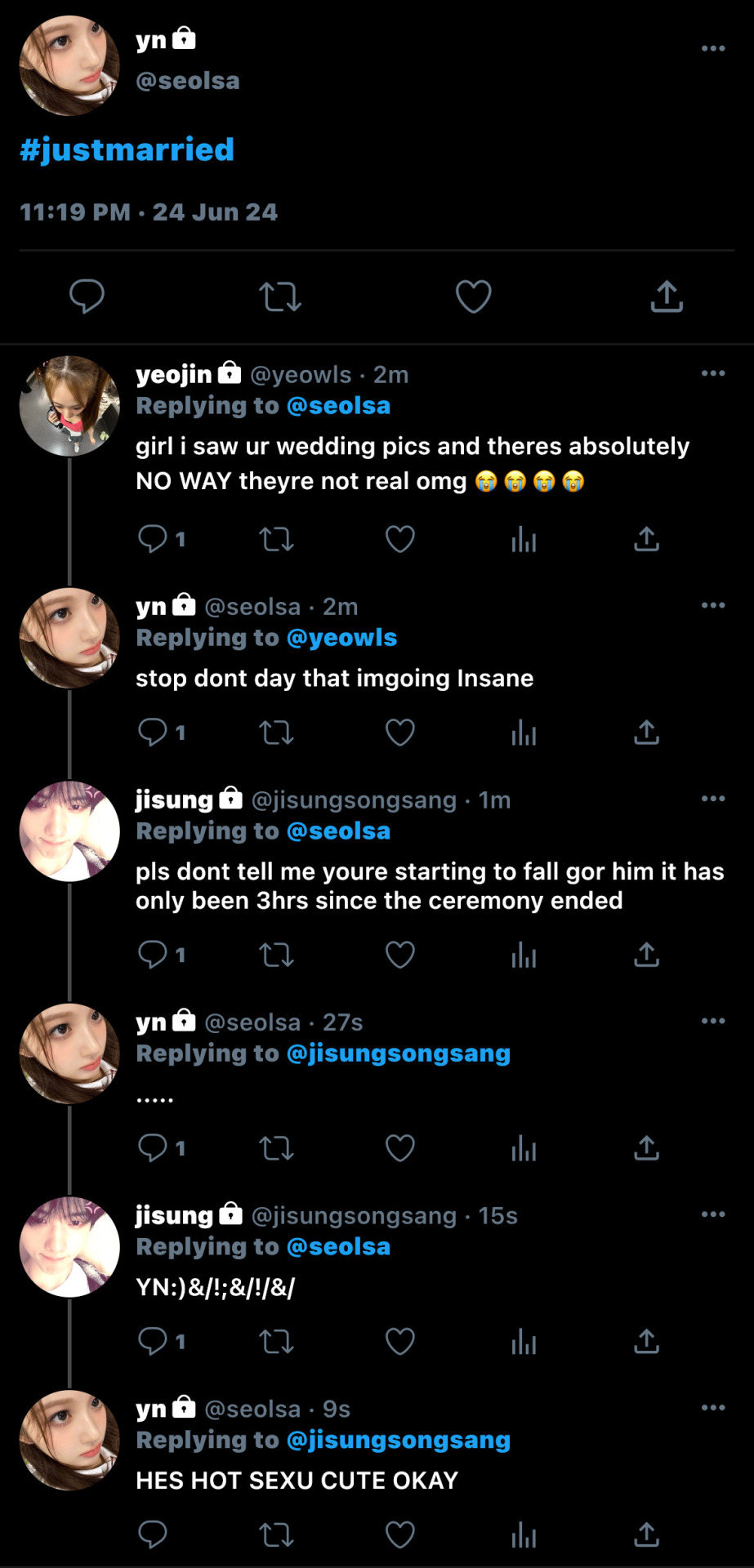Image resolution: width=754 pixels, height=1568 pixels.
Task: Retweet jisung's 'YN:)&/!' reply
Action: (276, 1341)
